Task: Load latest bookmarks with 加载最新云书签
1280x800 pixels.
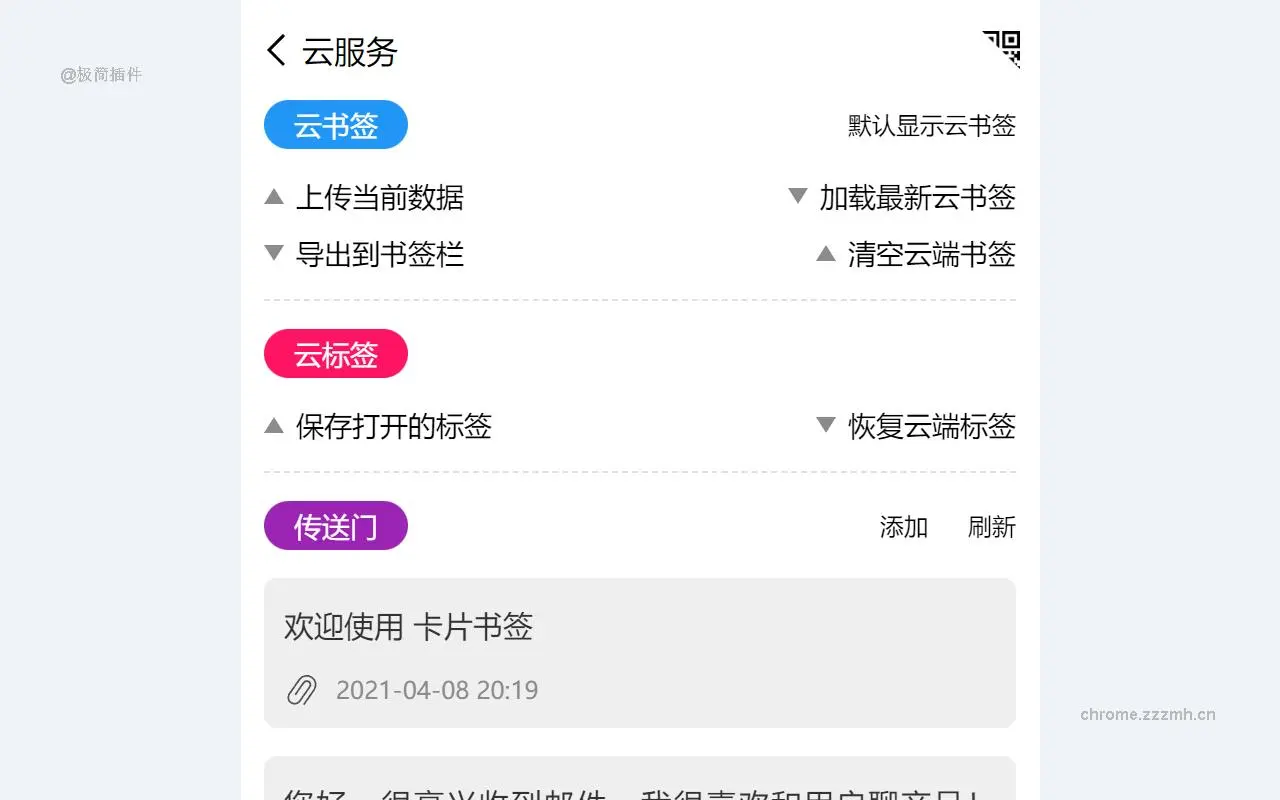Action: 916,198
